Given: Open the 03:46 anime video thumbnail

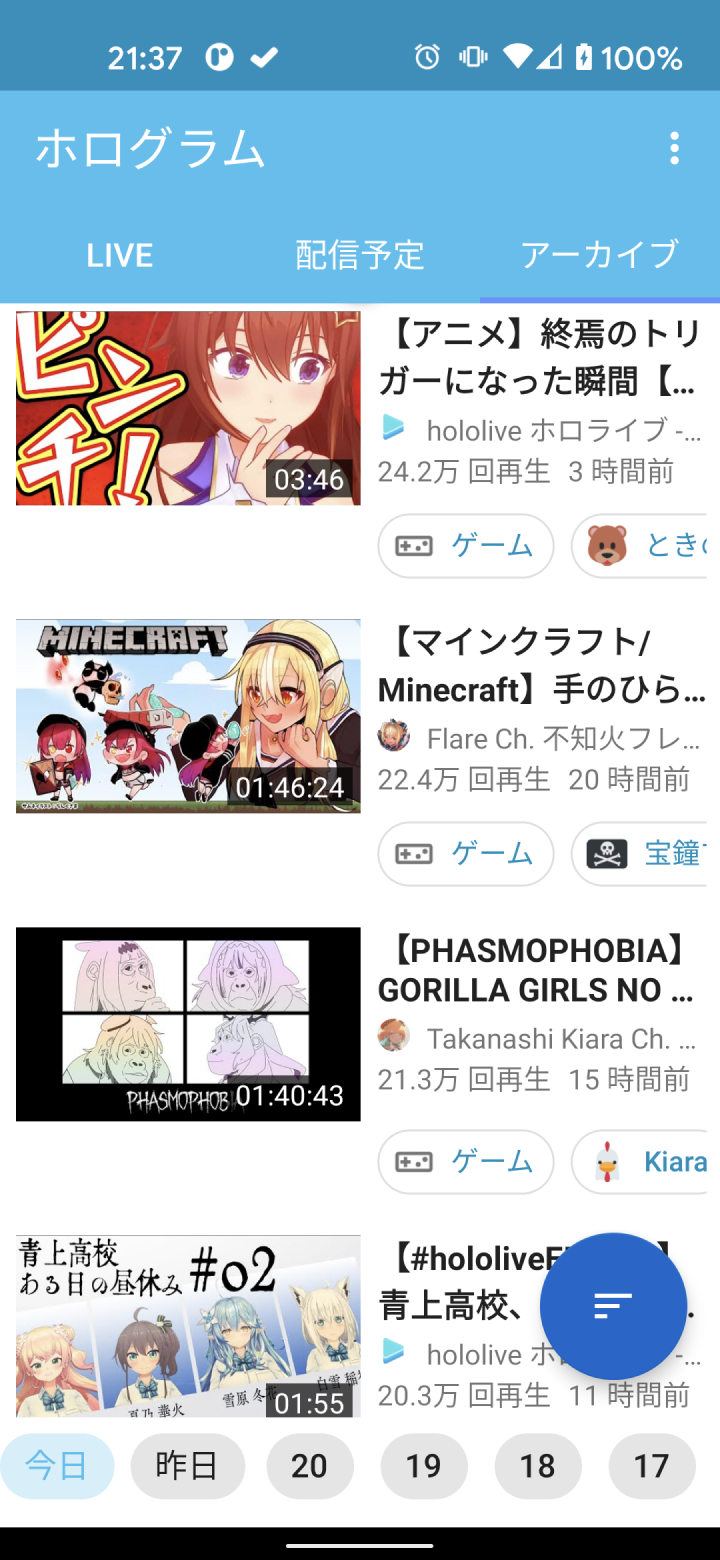Looking at the screenshot, I should point(188,408).
